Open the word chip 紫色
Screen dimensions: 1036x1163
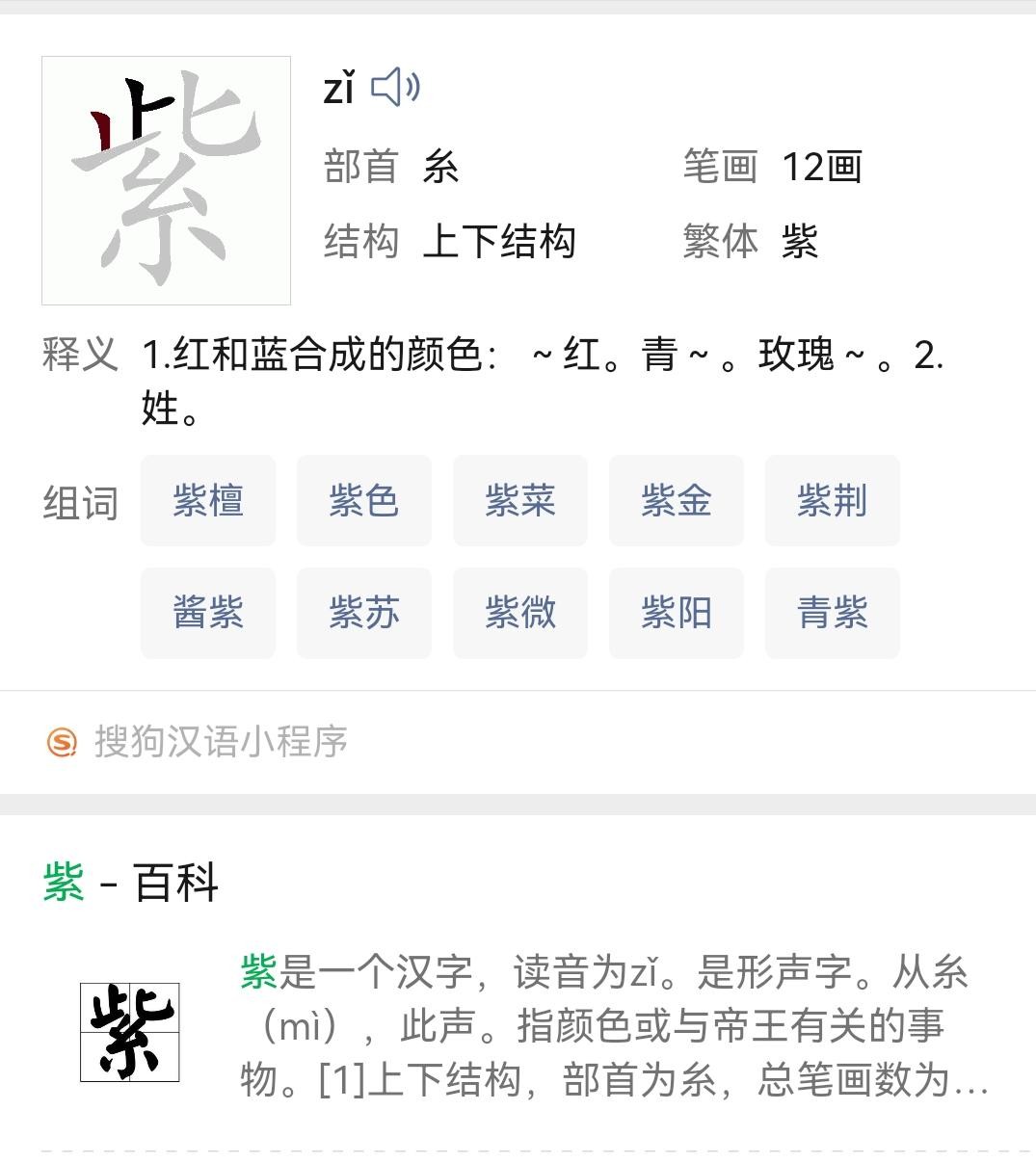[x=364, y=501]
